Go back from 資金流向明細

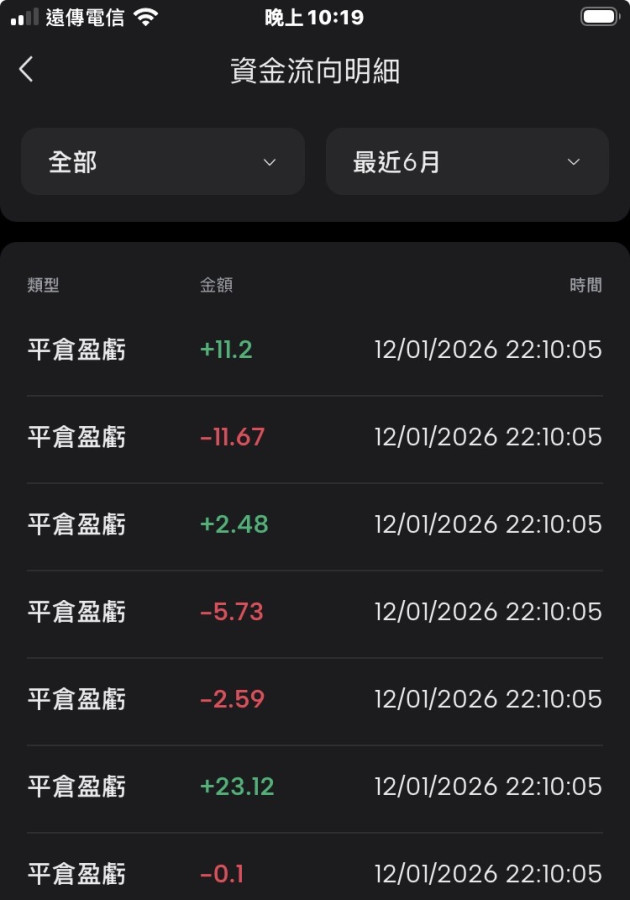[x=27, y=70]
